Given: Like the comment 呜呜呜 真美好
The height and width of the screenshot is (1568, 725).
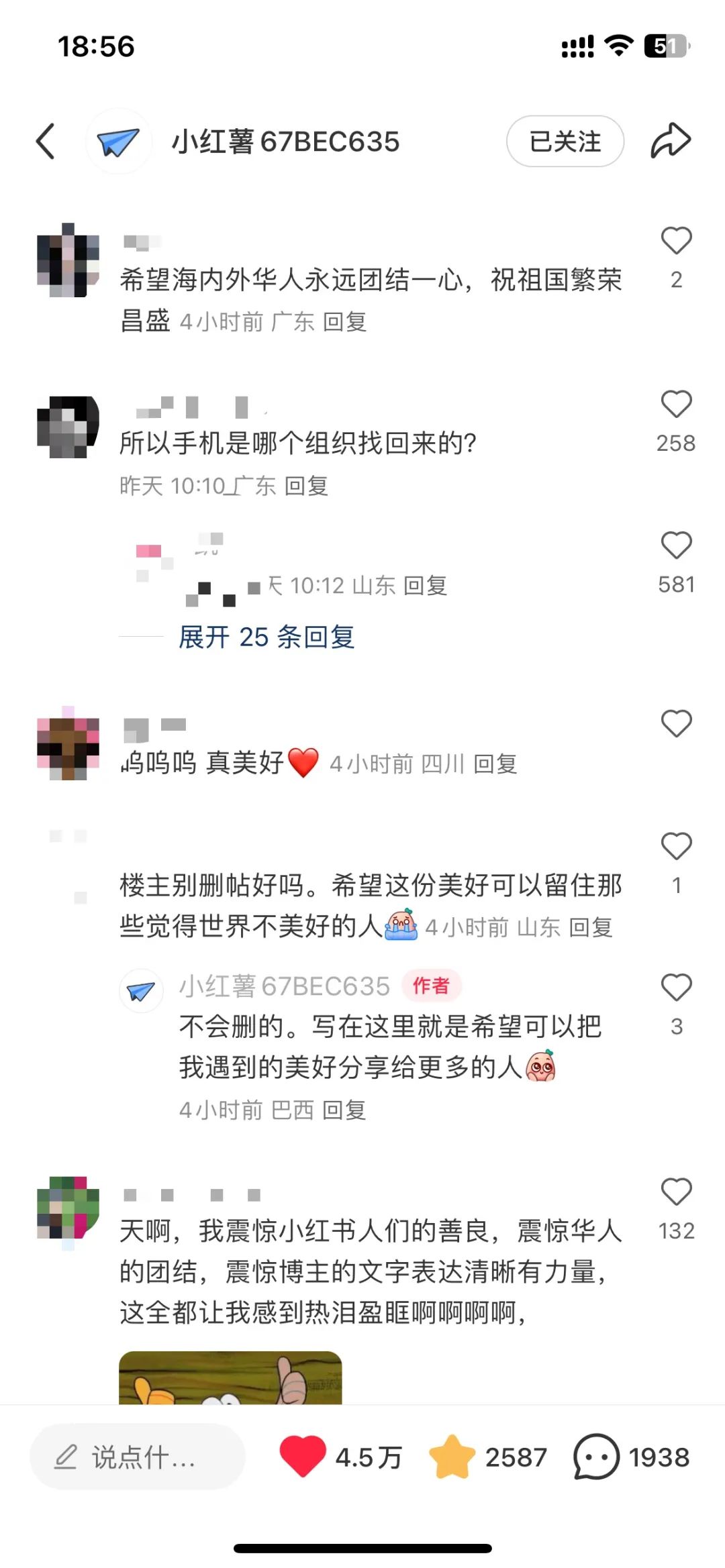Looking at the screenshot, I should tap(676, 724).
